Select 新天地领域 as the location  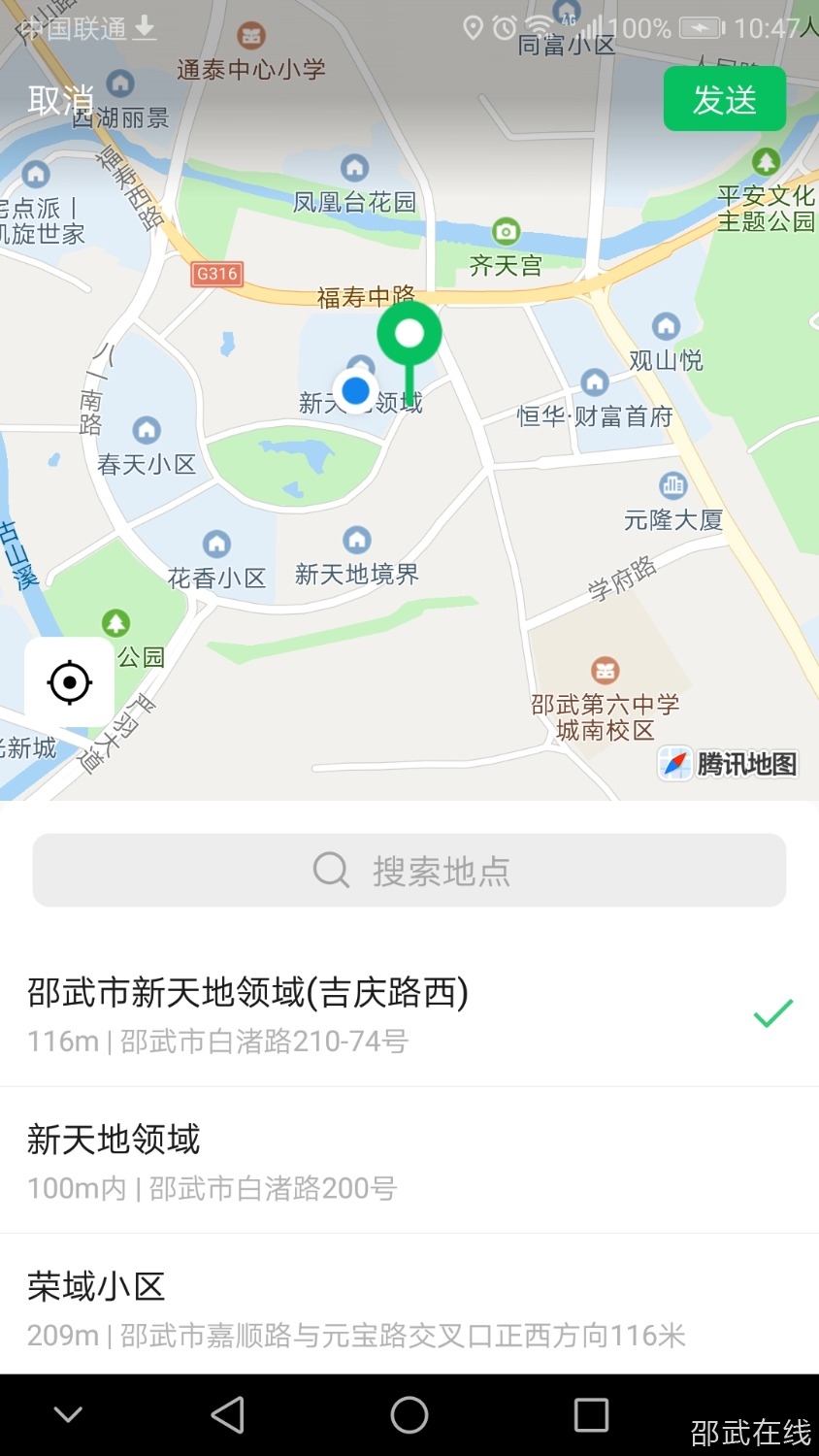(x=408, y=1163)
